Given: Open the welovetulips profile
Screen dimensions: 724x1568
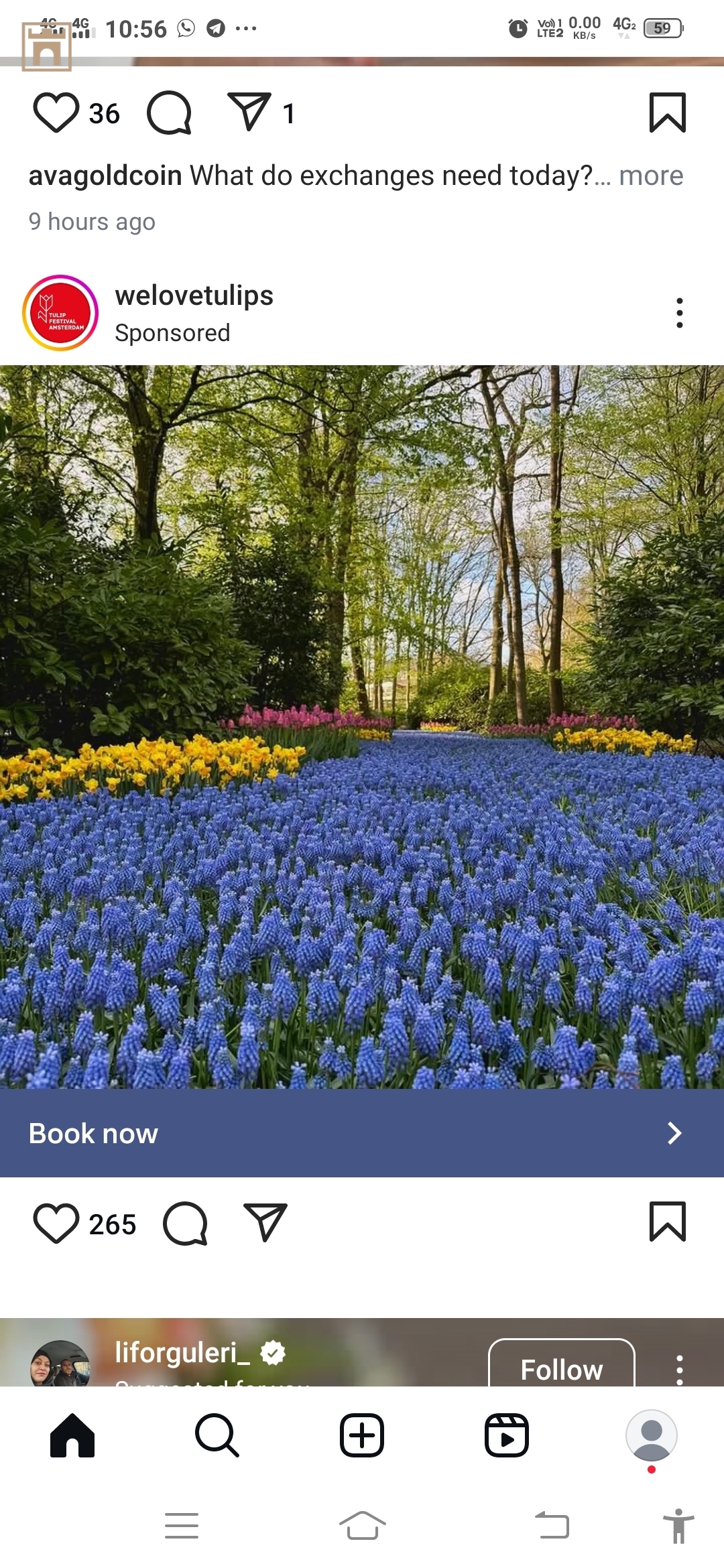Looking at the screenshot, I should tap(194, 296).
